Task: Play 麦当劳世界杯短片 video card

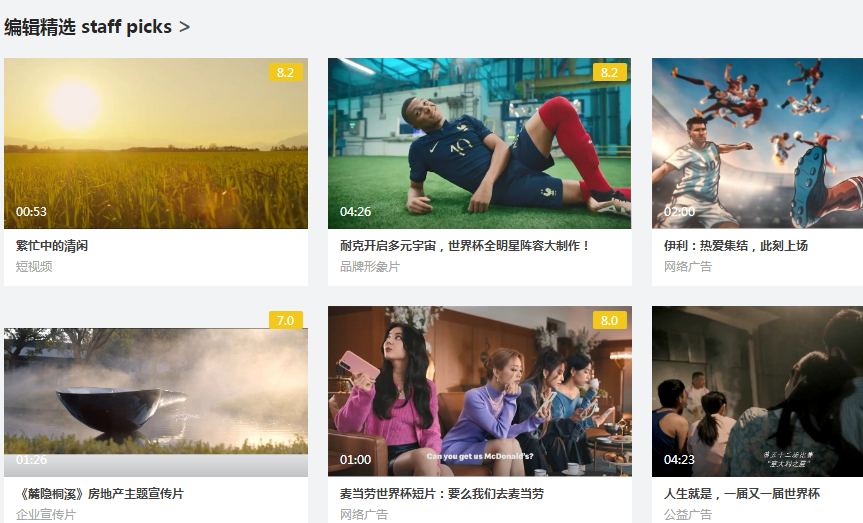Action: click(x=480, y=392)
